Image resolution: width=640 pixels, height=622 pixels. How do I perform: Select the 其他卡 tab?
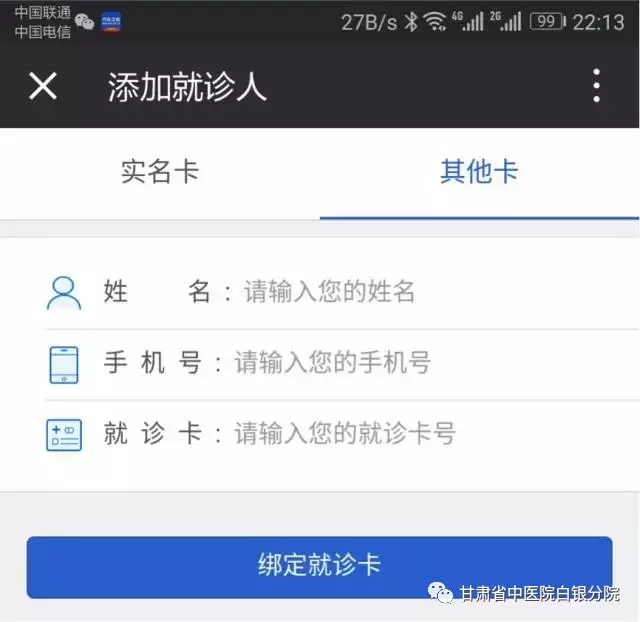[479, 172]
